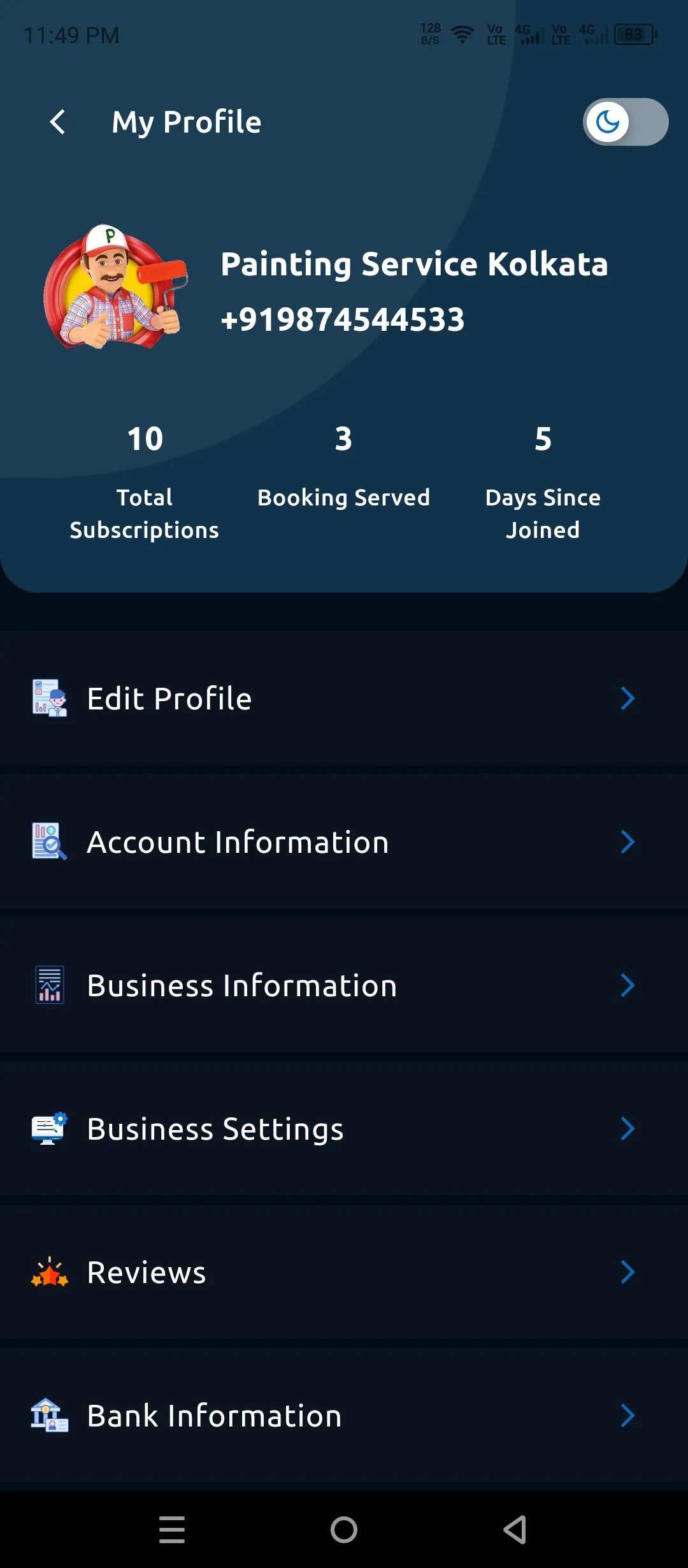Viewport: 688px width, 1568px height.
Task: Tap the back arrow beside My Profile
Action: point(57,122)
